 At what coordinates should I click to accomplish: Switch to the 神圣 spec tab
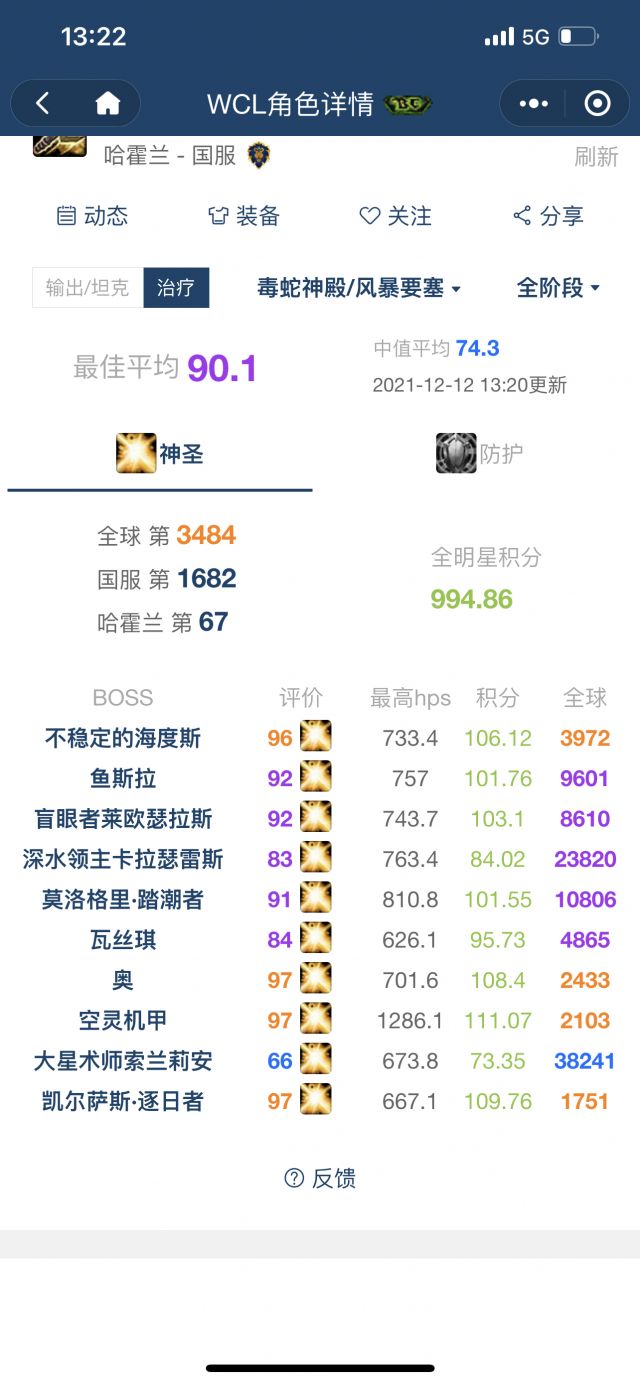pyautogui.click(x=160, y=454)
